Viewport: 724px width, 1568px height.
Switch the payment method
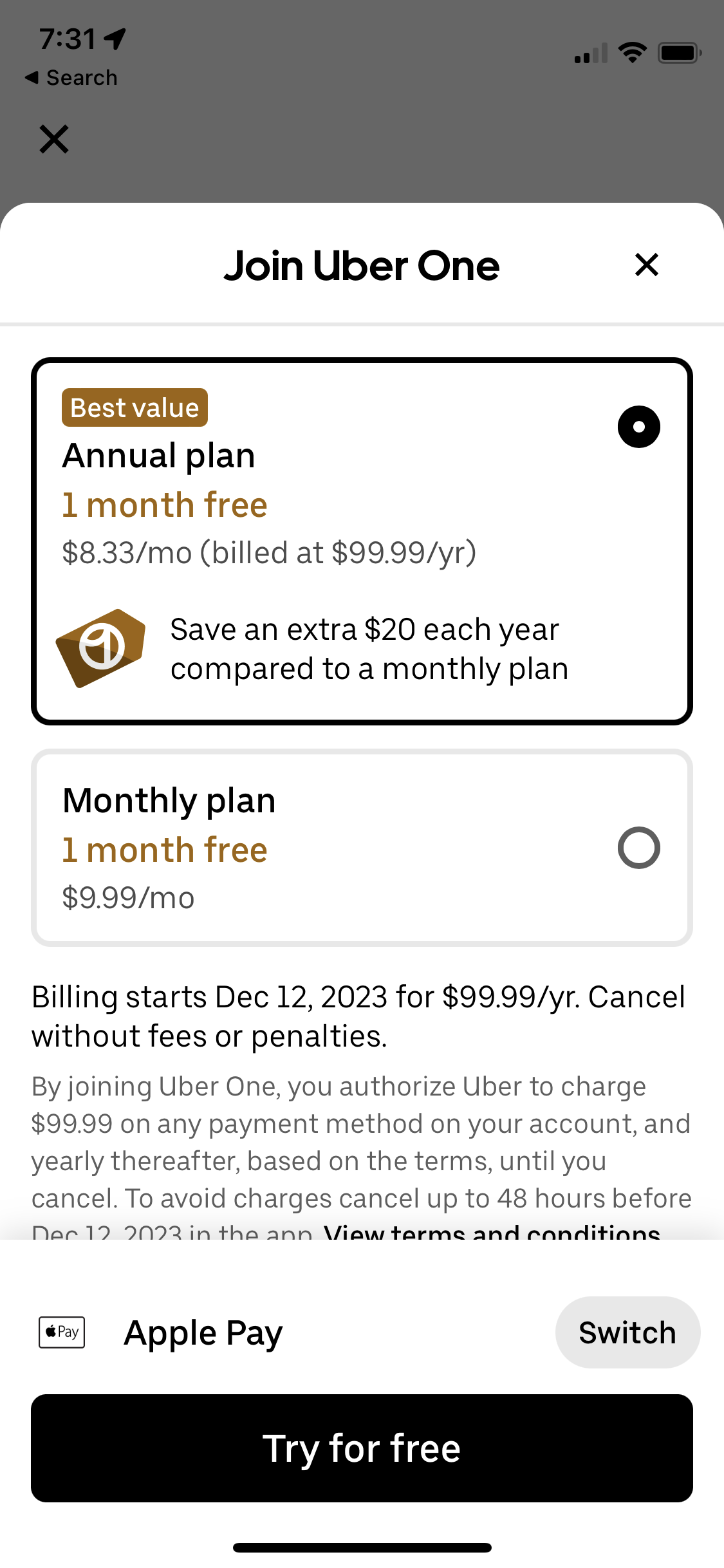point(627,1332)
